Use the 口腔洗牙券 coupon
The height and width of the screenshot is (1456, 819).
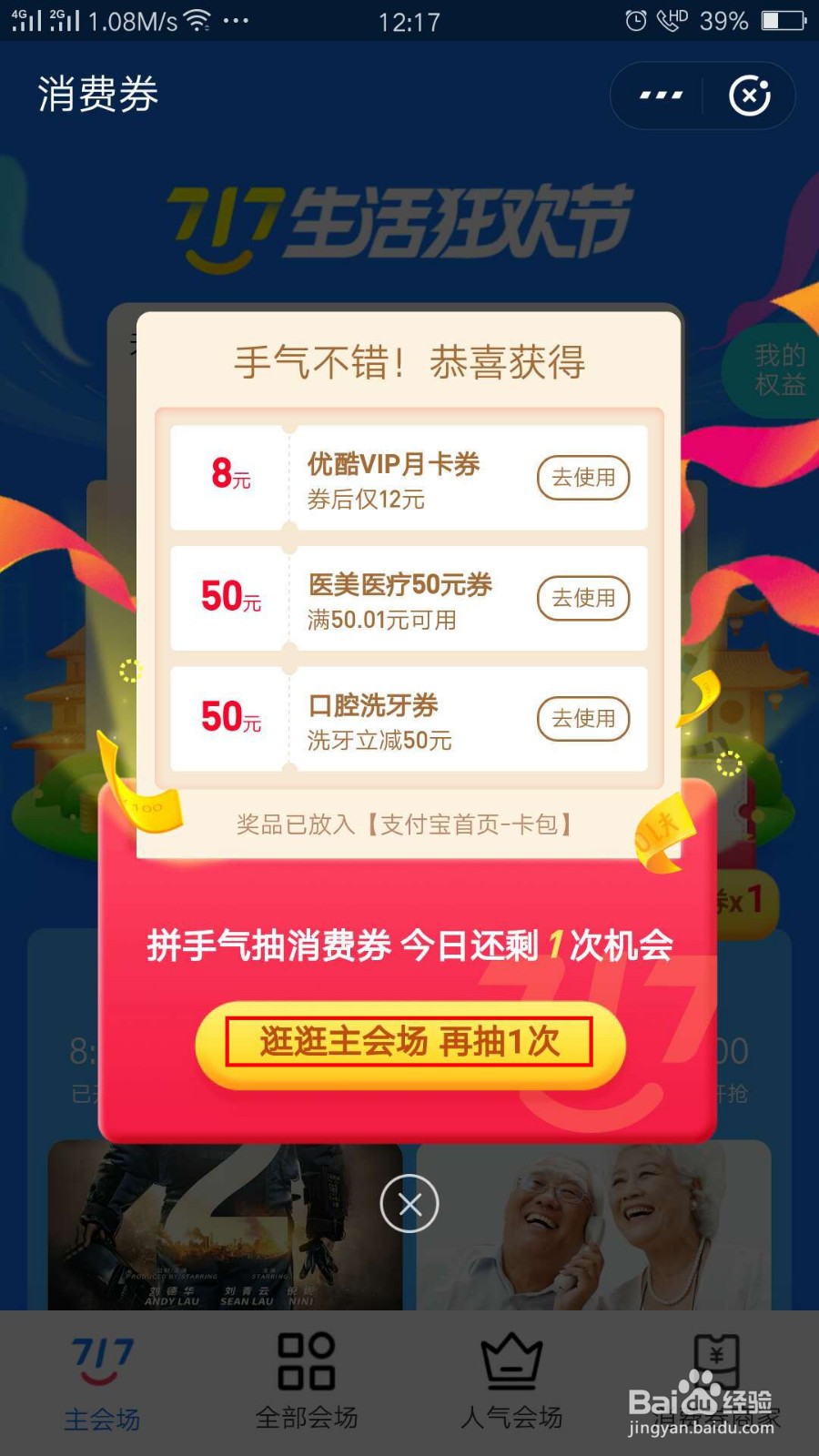tap(583, 718)
